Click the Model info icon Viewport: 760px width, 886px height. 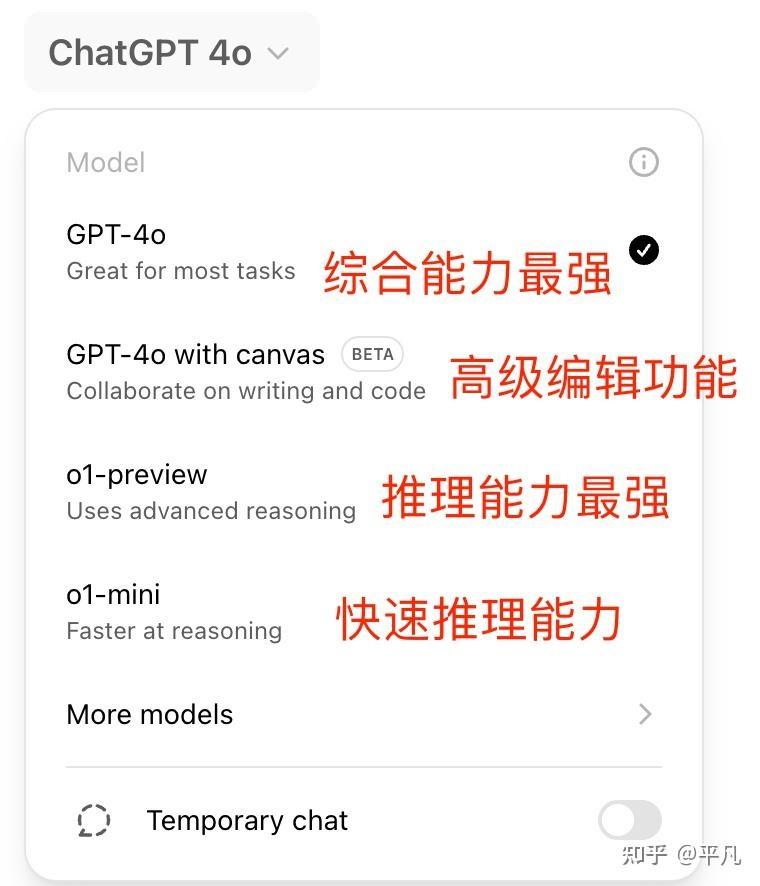644,162
